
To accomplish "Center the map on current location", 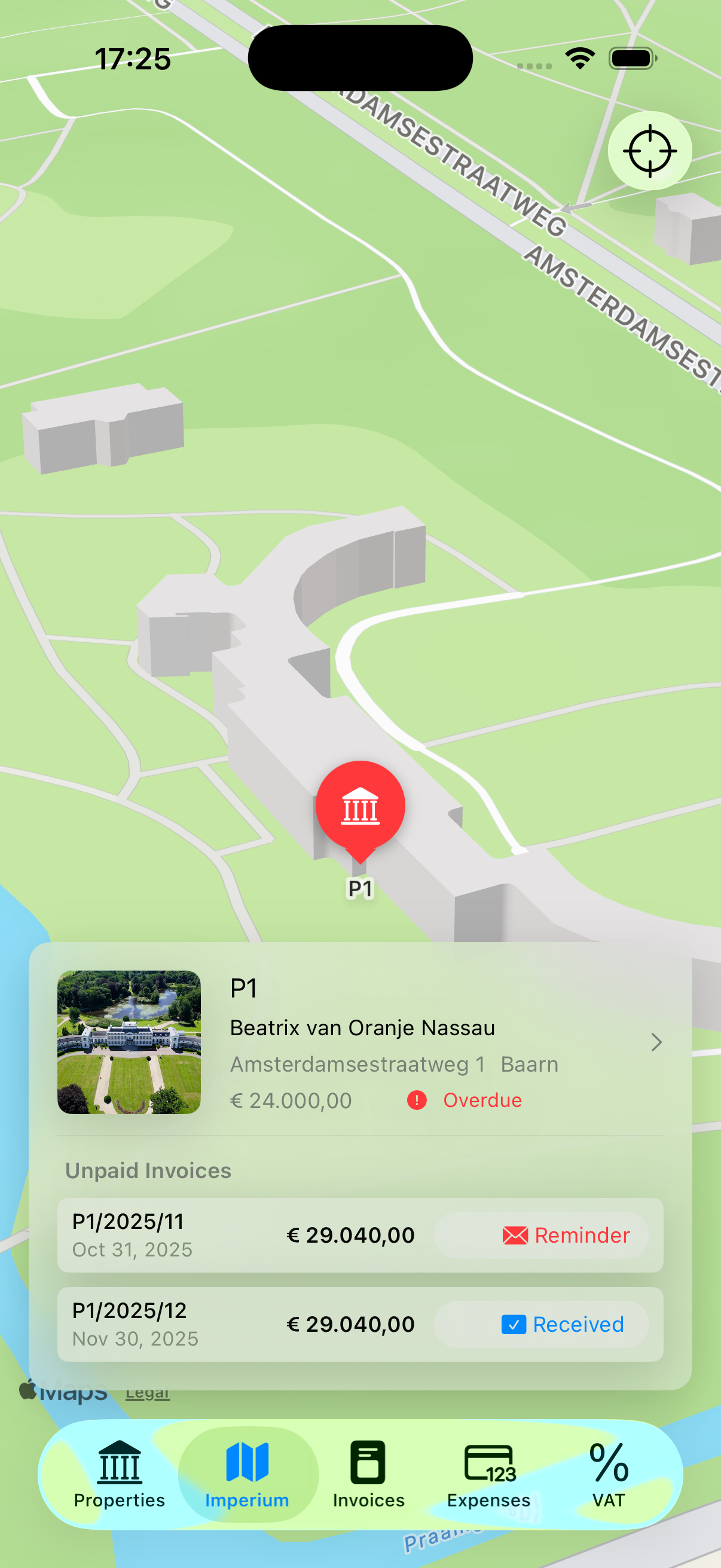I will tap(649, 150).
